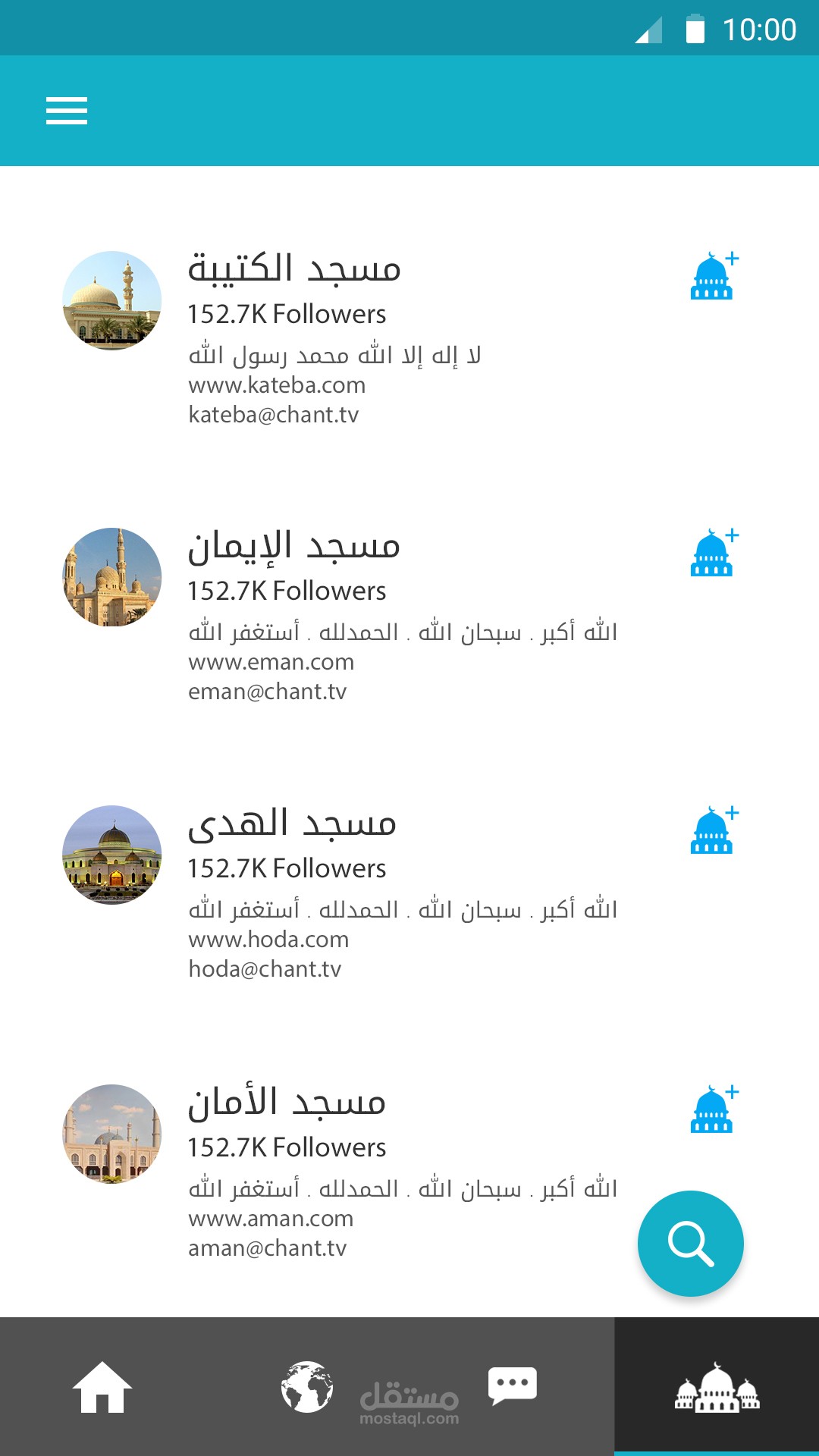Open the hamburger drawer menu
Image resolution: width=819 pixels, height=1456 pixels.
click(x=67, y=111)
